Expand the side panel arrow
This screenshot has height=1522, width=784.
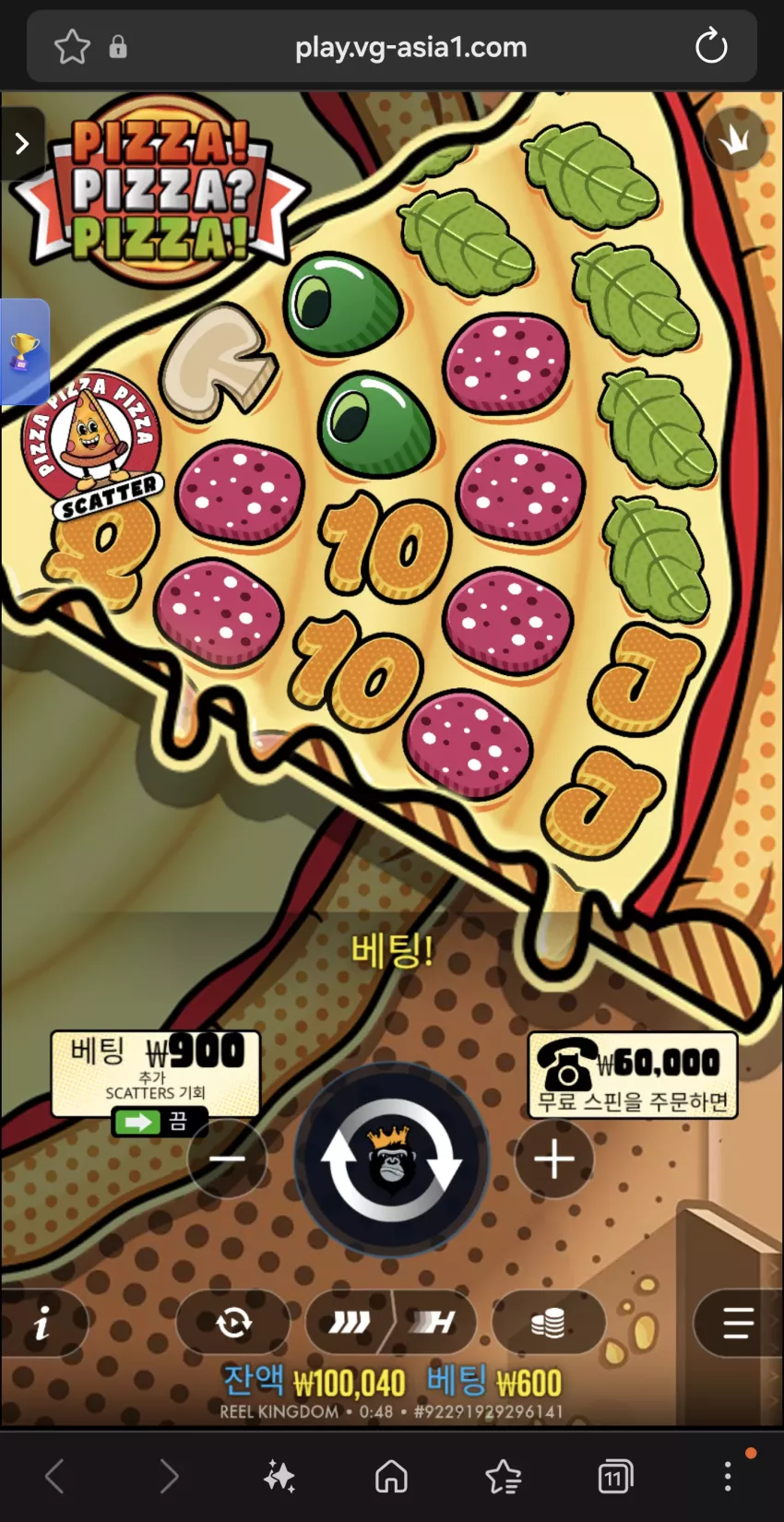tap(22, 144)
